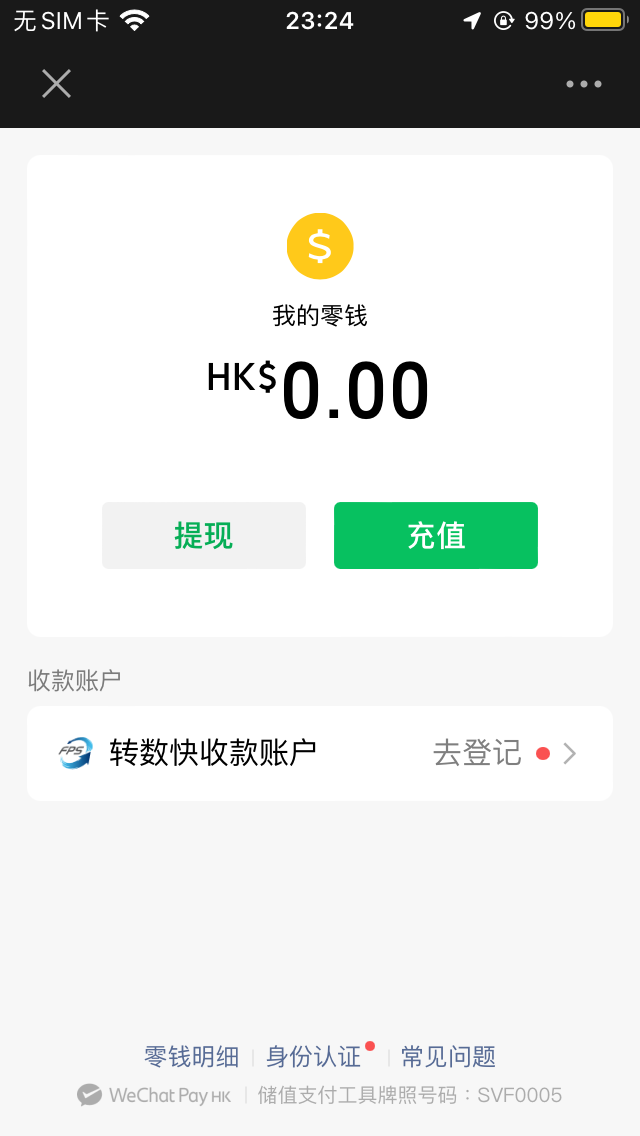640x1136 pixels.
Task: Open 常见问题 FAQ link
Action: pyautogui.click(x=448, y=1056)
